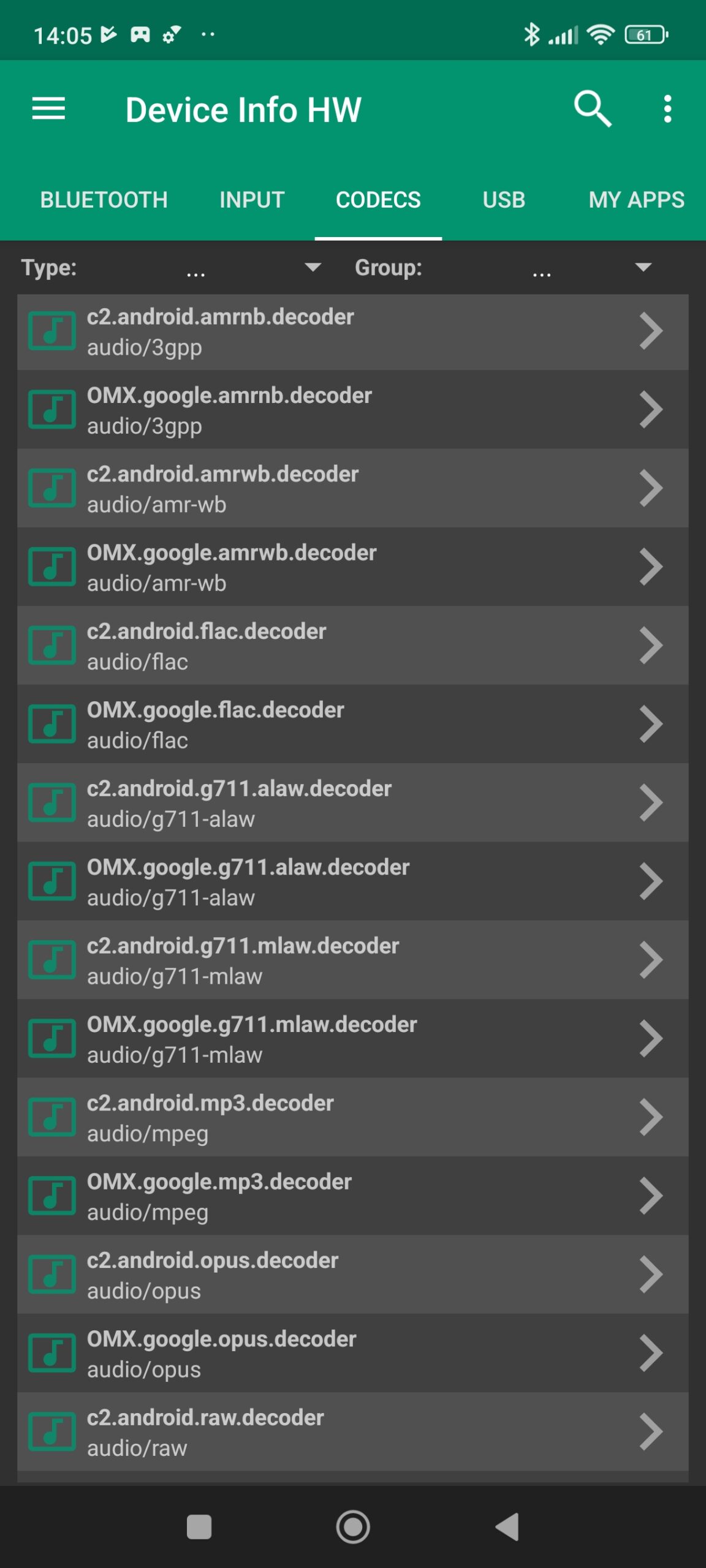Switch to the Input tab
The width and height of the screenshot is (706, 1568).
click(x=252, y=200)
